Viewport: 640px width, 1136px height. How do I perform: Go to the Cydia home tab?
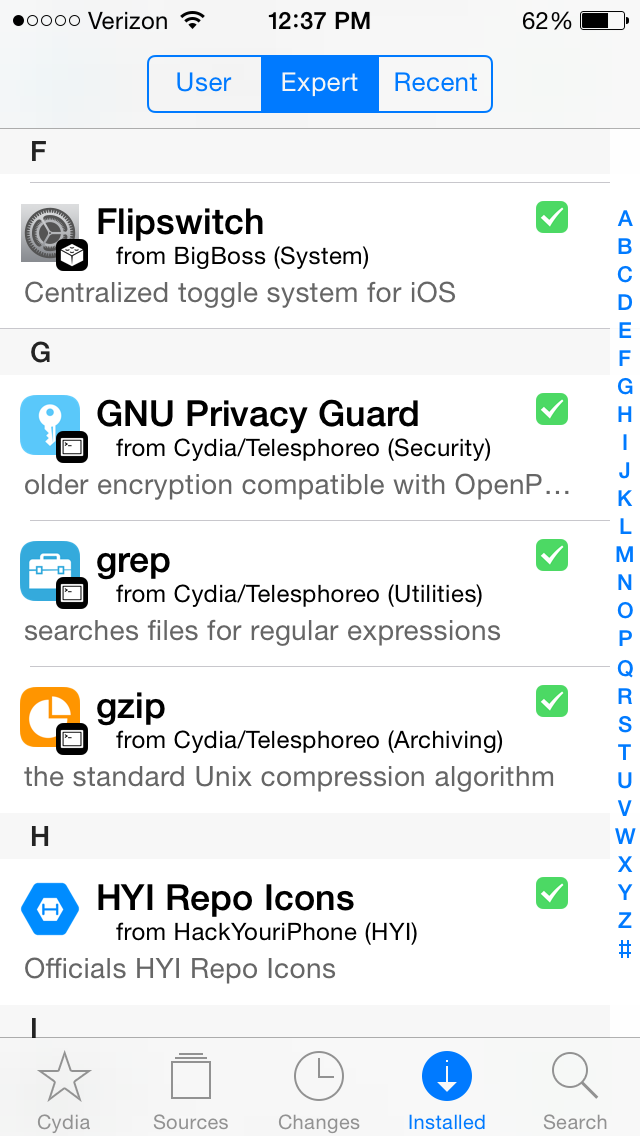point(64,1092)
